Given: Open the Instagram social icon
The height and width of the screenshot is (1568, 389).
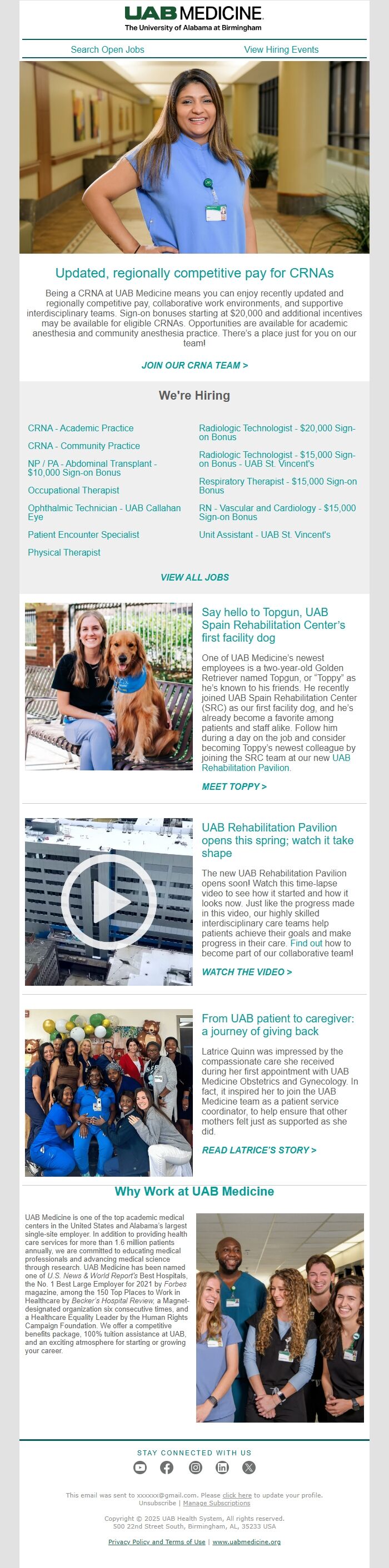Looking at the screenshot, I should (x=195, y=1467).
